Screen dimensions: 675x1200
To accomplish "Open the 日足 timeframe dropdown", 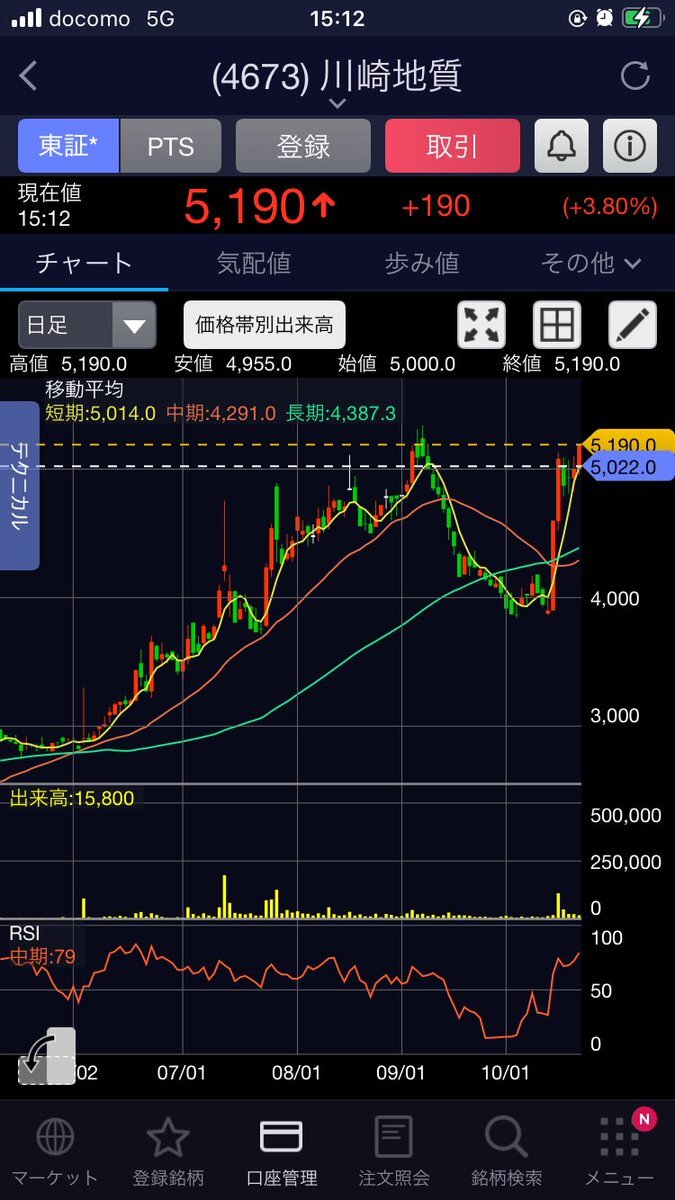I will [x=87, y=325].
